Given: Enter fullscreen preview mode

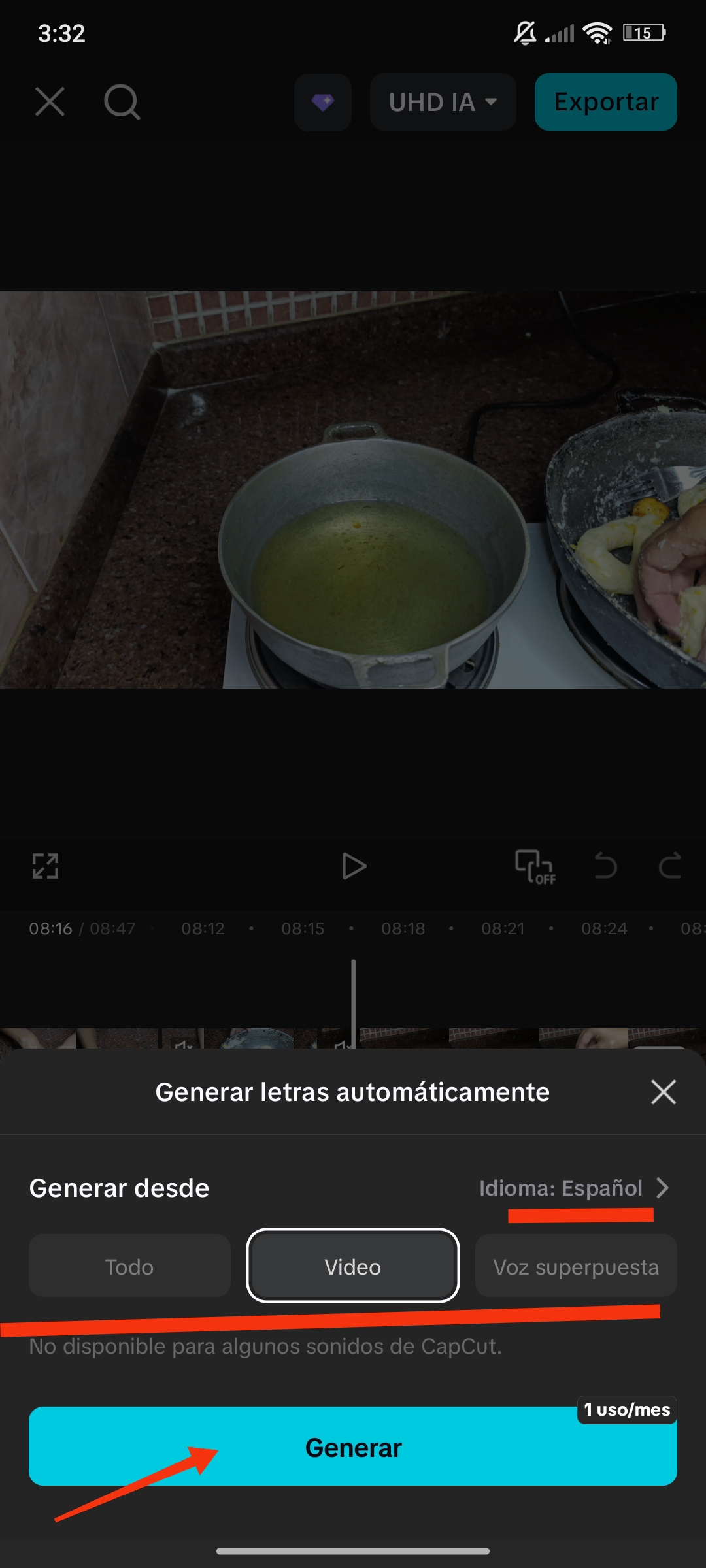Looking at the screenshot, I should tap(45, 866).
